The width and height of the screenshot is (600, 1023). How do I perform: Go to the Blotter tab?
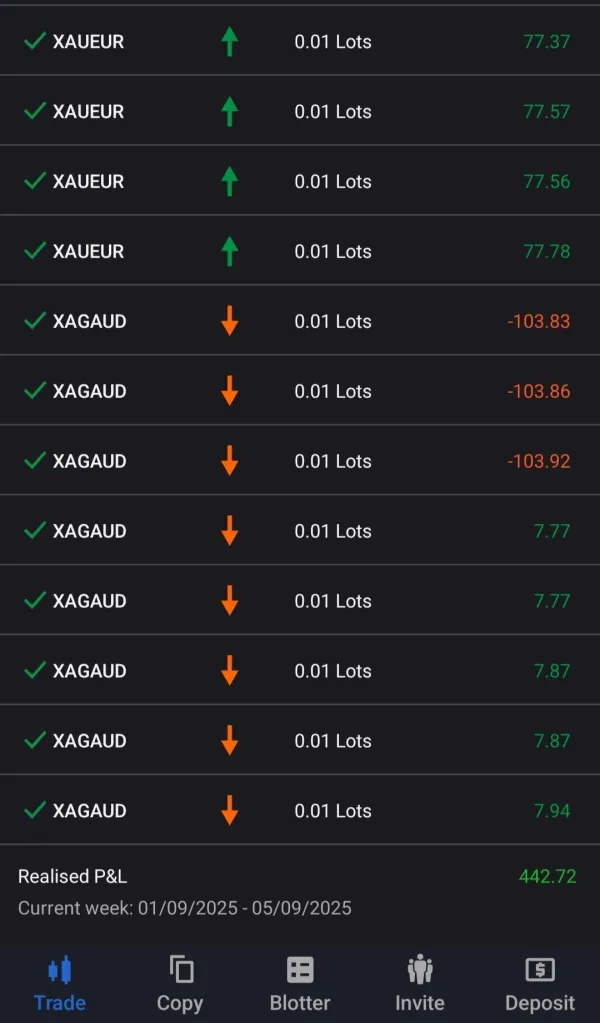(300, 984)
